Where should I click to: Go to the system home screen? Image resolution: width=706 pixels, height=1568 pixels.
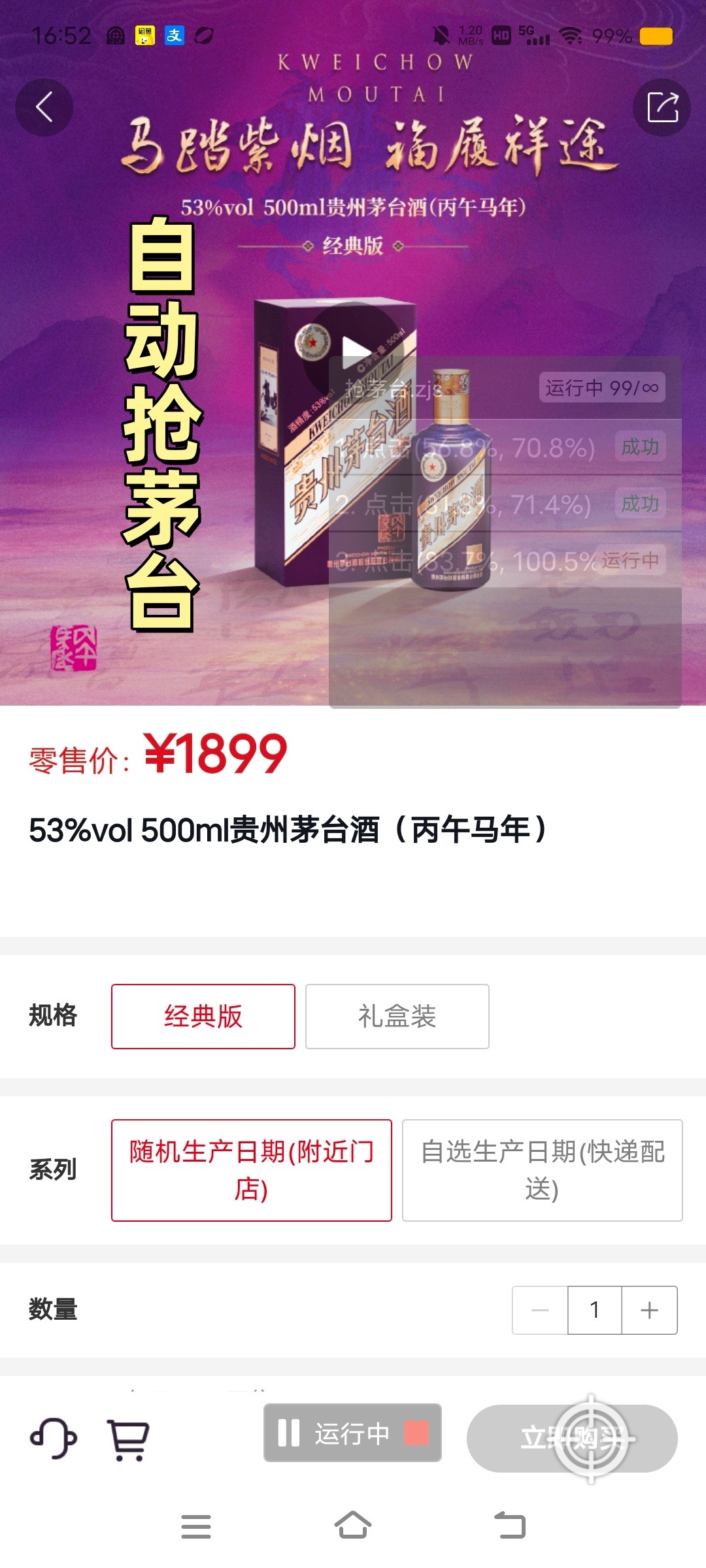pyautogui.click(x=353, y=1526)
